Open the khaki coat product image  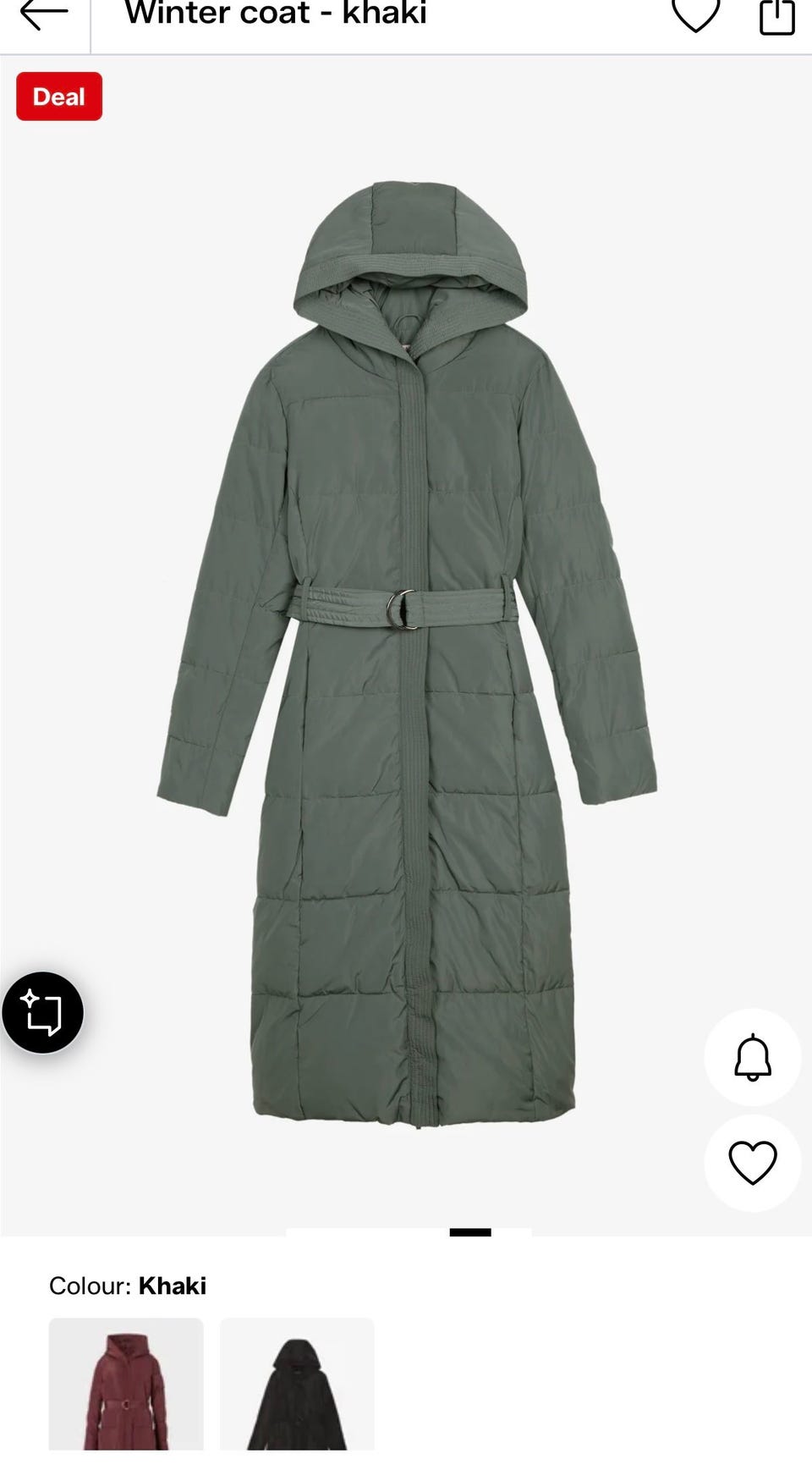[406, 653]
